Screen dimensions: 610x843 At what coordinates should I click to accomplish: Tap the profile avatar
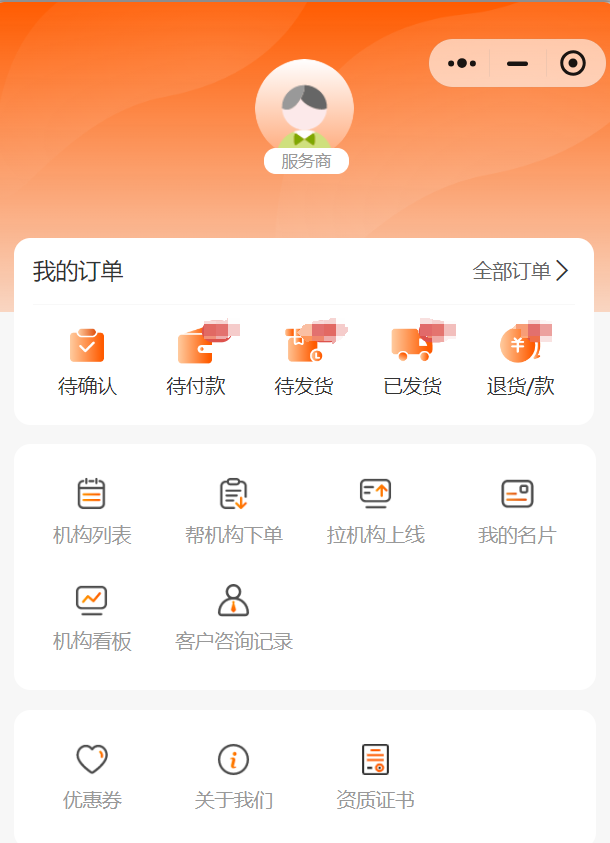click(x=304, y=108)
